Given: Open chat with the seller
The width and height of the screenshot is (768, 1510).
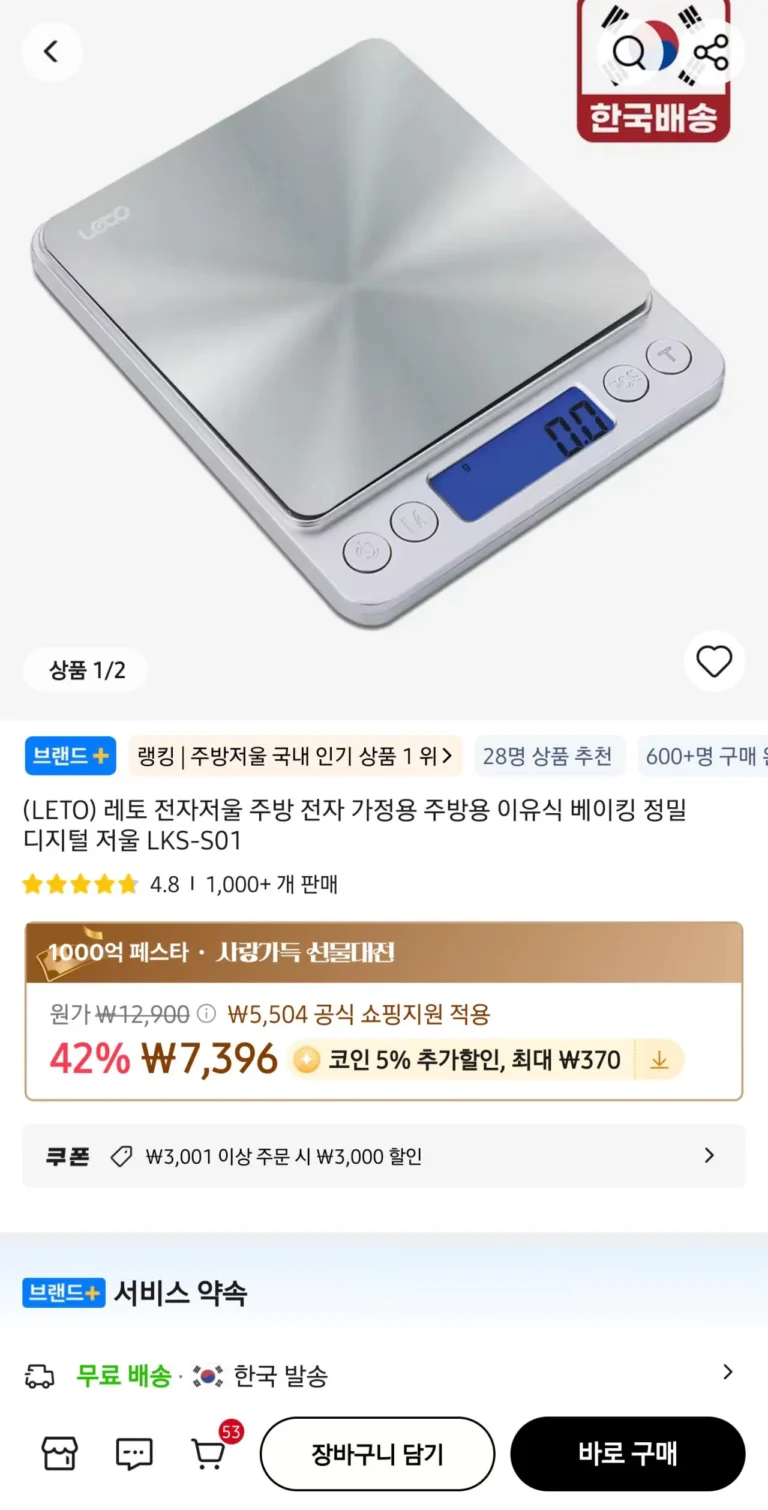Looking at the screenshot, I should click(x=133, y=1453).
